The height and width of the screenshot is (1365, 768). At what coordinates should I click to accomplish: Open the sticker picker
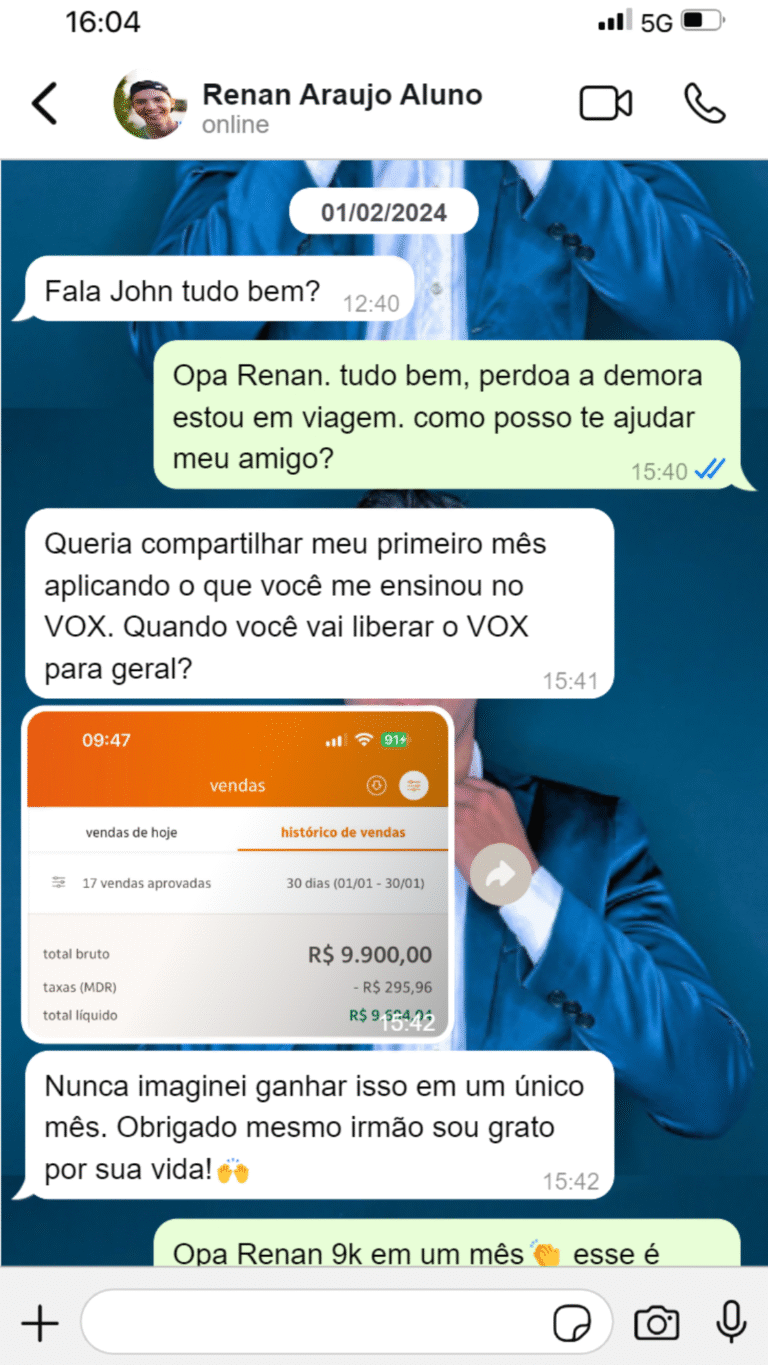572,1324
